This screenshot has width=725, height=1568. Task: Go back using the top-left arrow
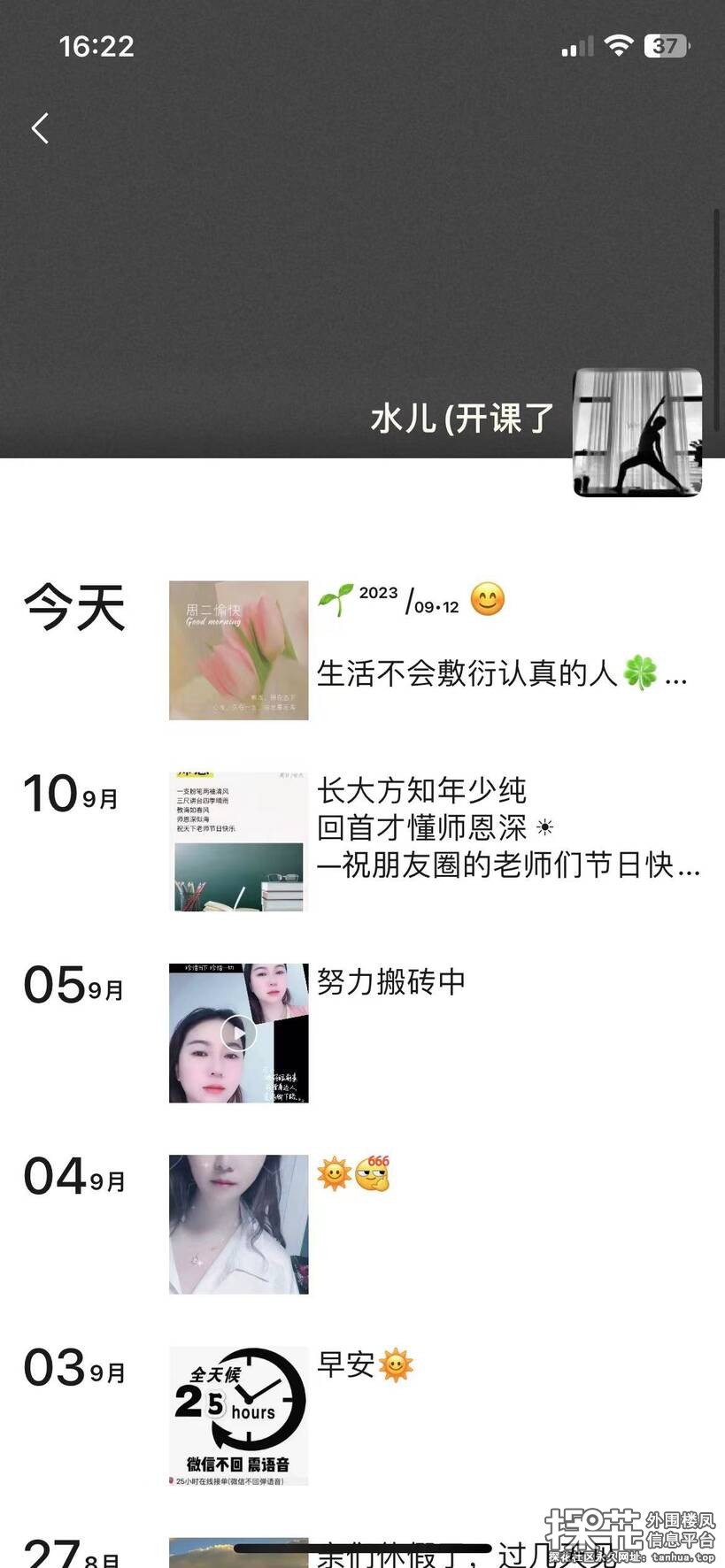[40, 128]
